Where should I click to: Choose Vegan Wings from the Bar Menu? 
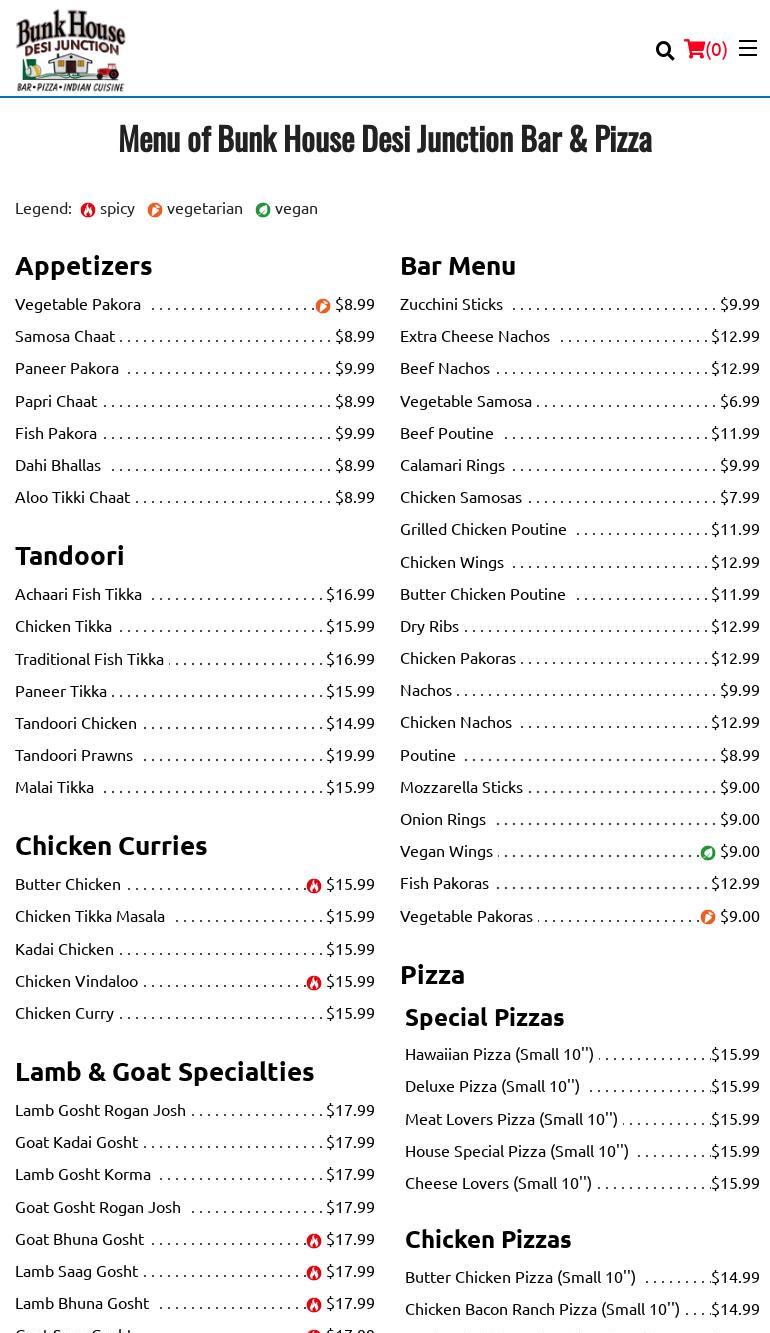[x=446, y=851]
